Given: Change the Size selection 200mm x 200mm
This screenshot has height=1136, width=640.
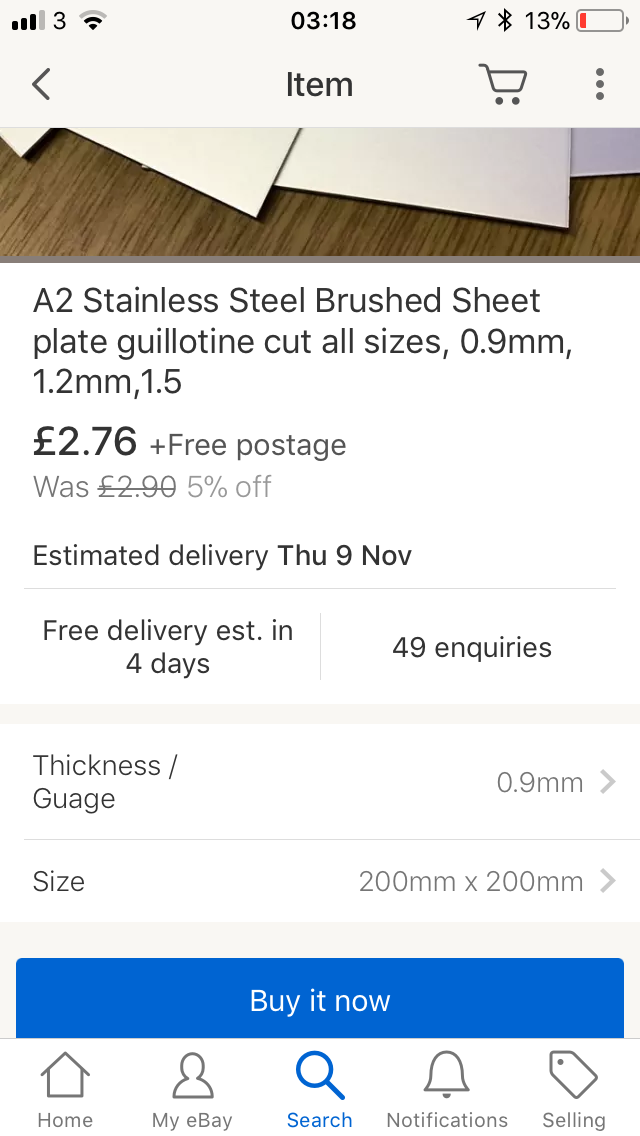Looking at the screenshot, I should point(320,882).
